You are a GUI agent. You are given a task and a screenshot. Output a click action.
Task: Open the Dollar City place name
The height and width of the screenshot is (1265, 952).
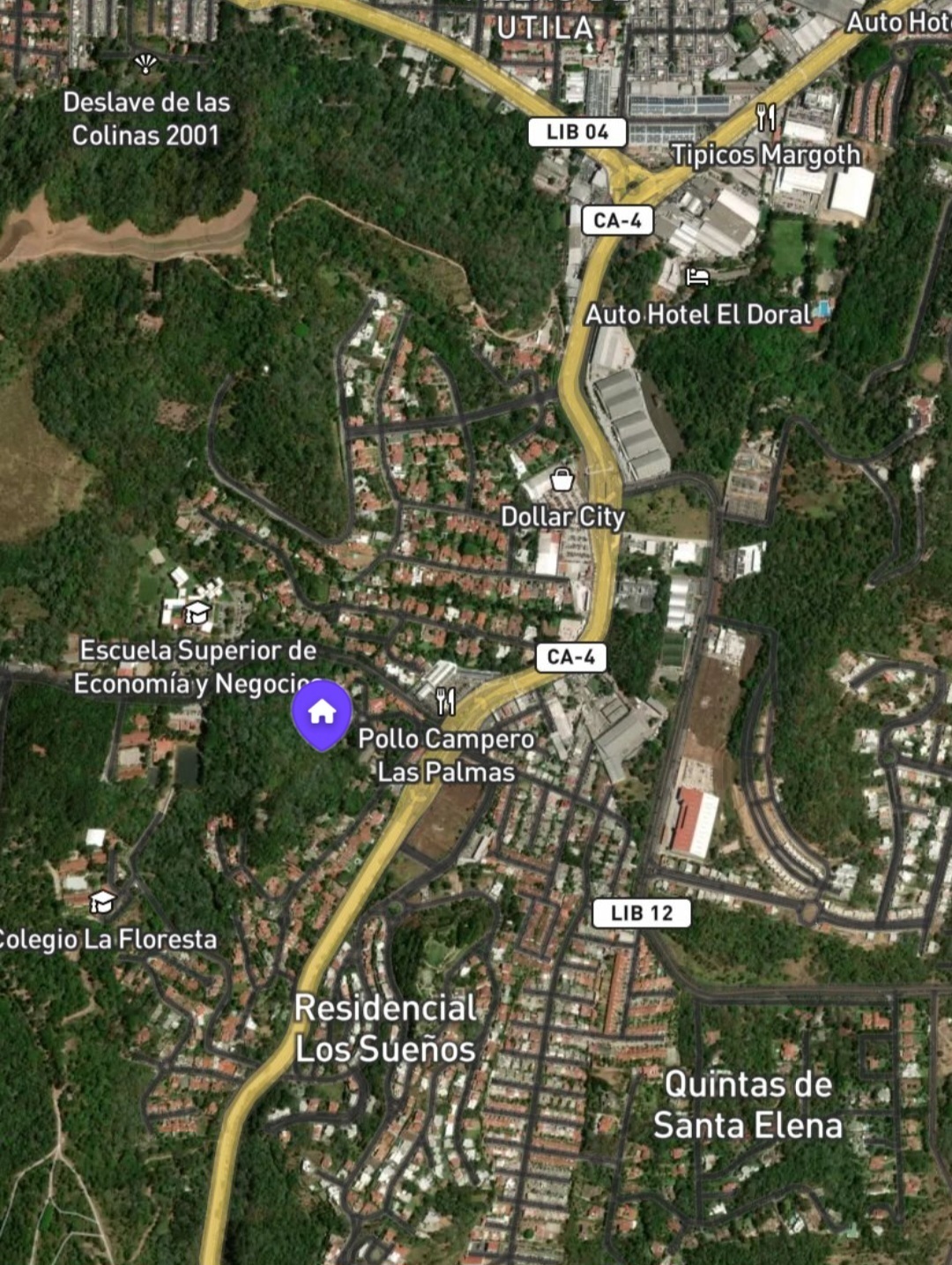(562, 517)
